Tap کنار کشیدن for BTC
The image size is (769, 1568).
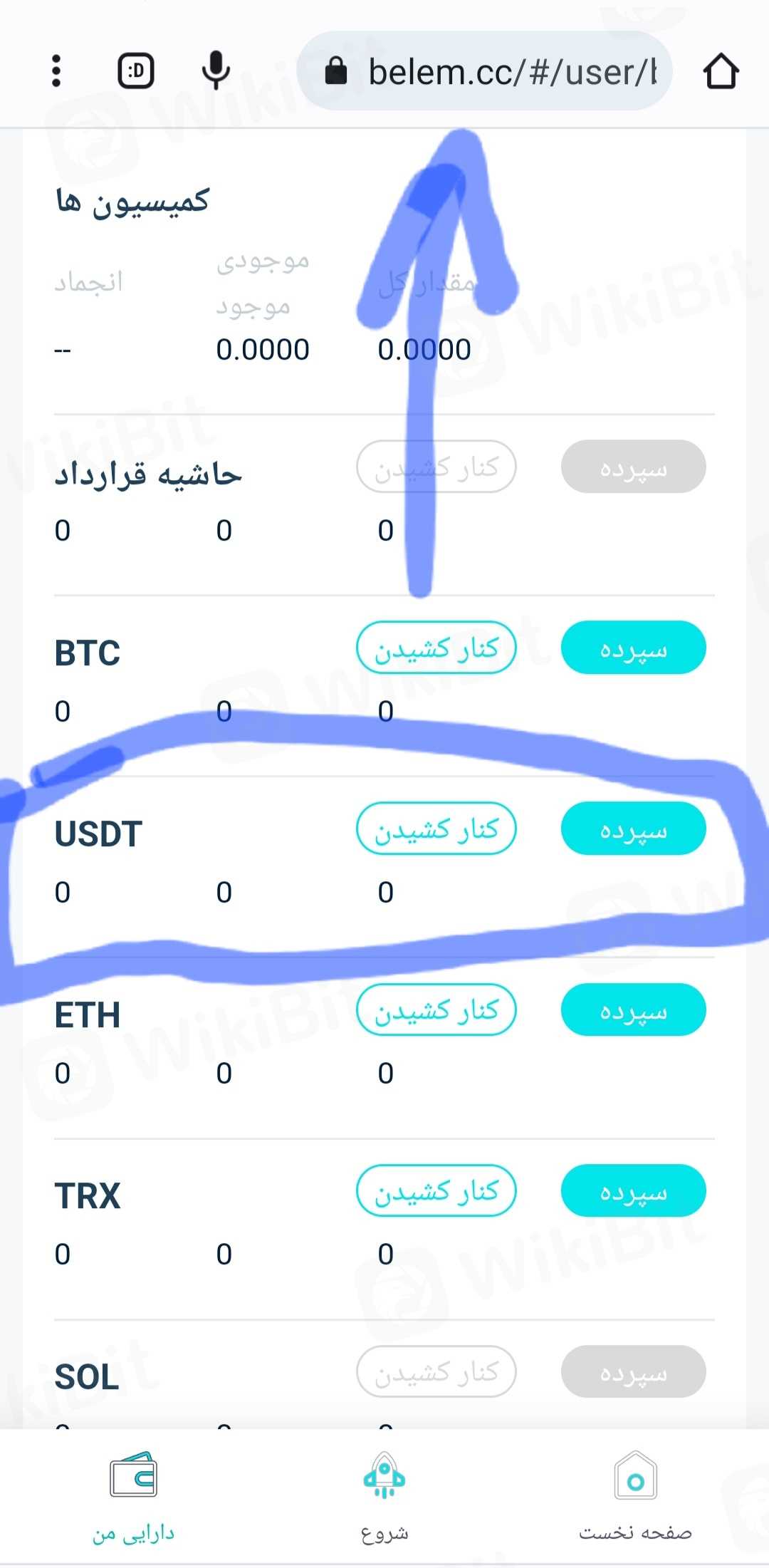(x=436, y=648)
